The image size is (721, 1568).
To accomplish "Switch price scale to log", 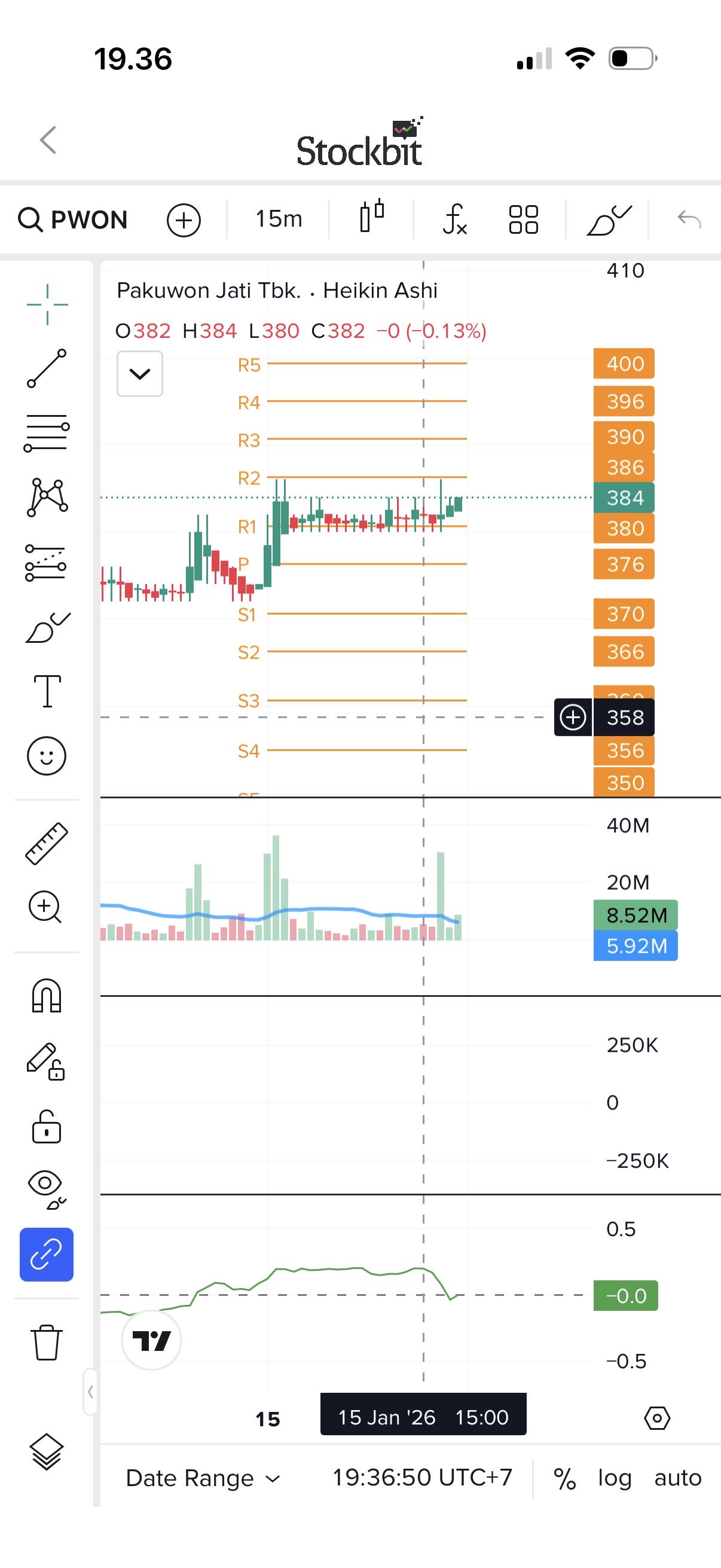I will [615, 1478].
